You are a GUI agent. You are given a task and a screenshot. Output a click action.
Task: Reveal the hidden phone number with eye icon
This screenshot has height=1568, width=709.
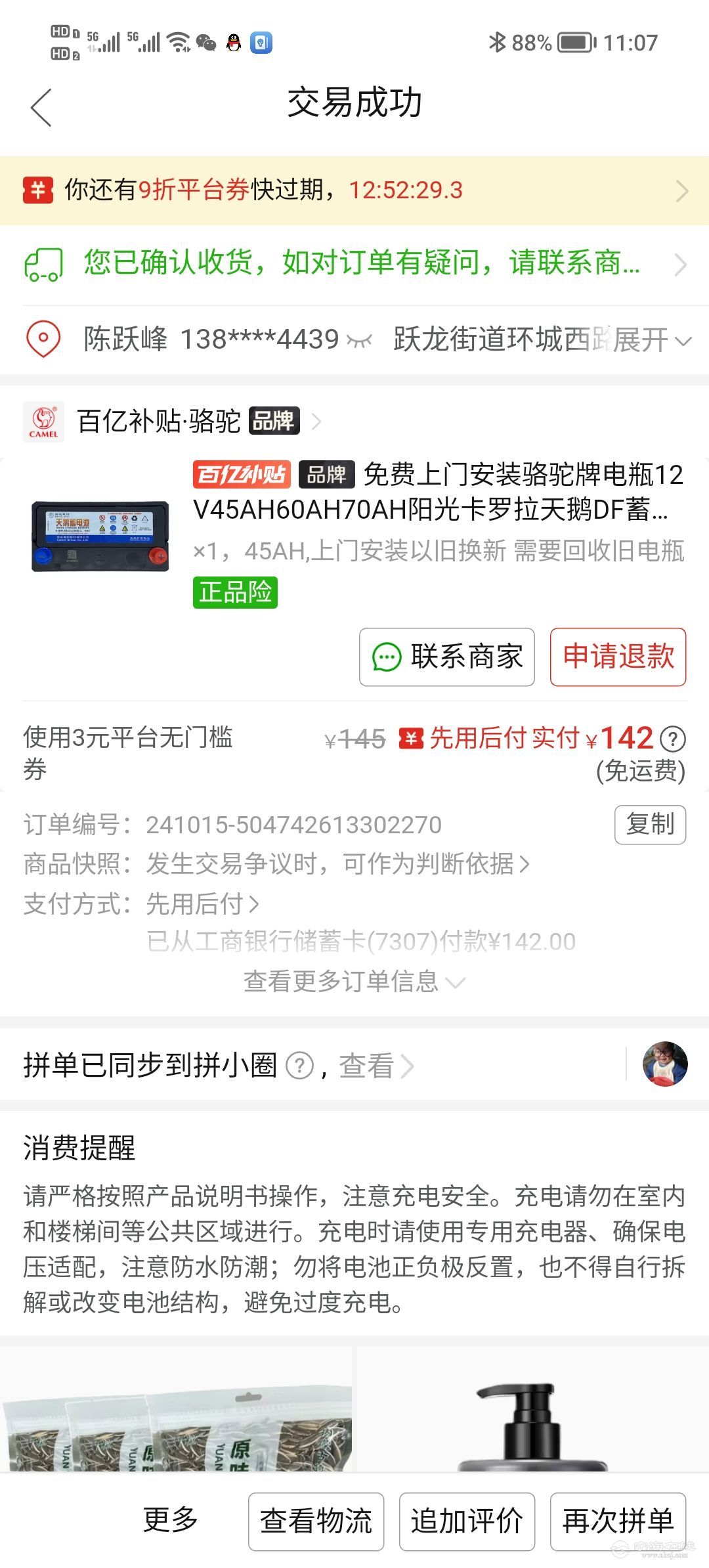pos(359,340)
